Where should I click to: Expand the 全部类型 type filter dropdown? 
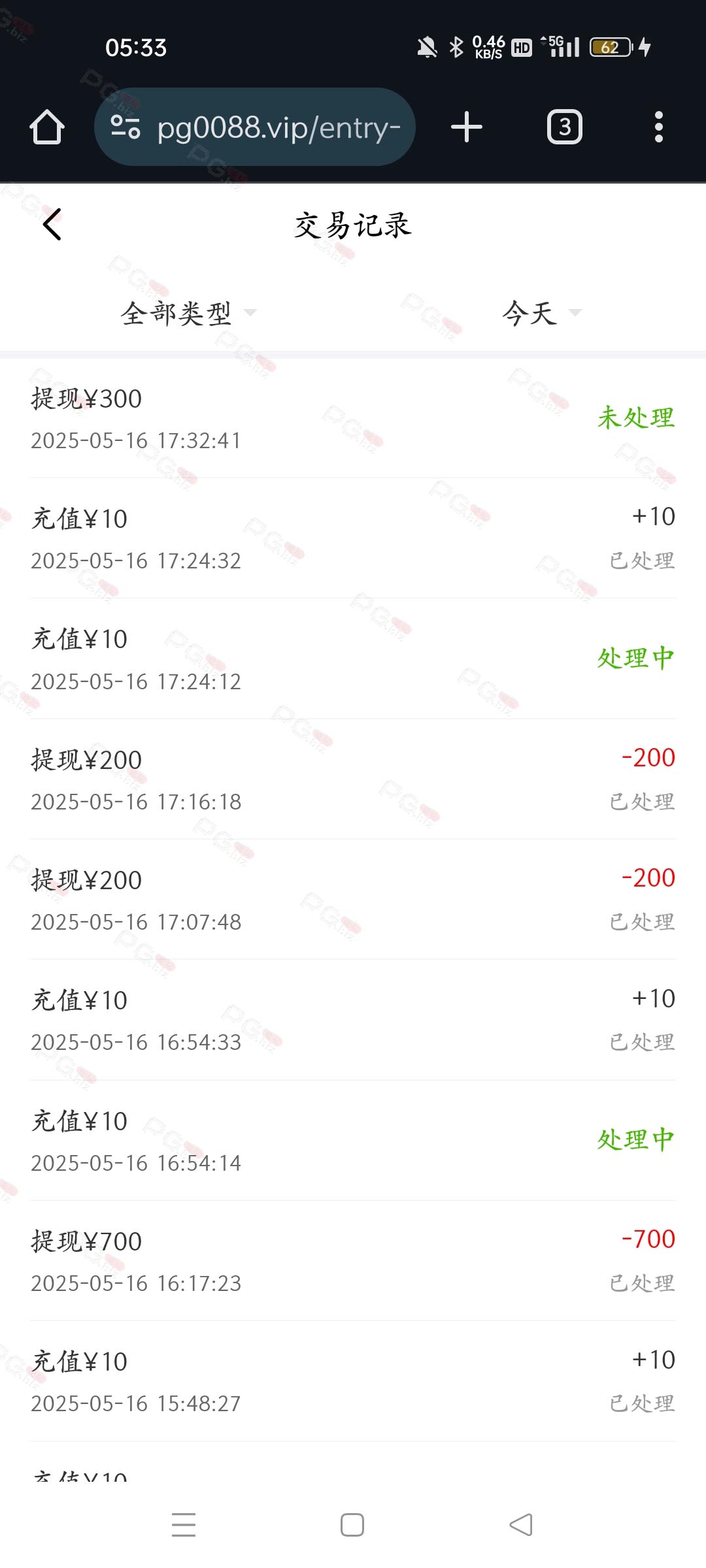tap(188, 314)
